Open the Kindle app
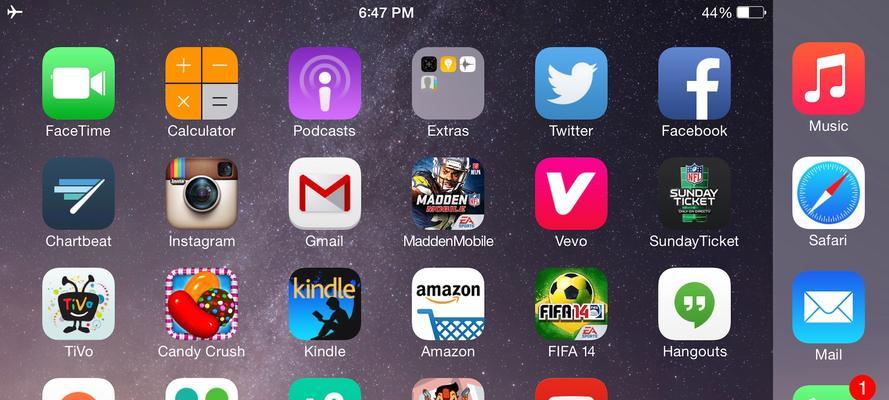 324,304
